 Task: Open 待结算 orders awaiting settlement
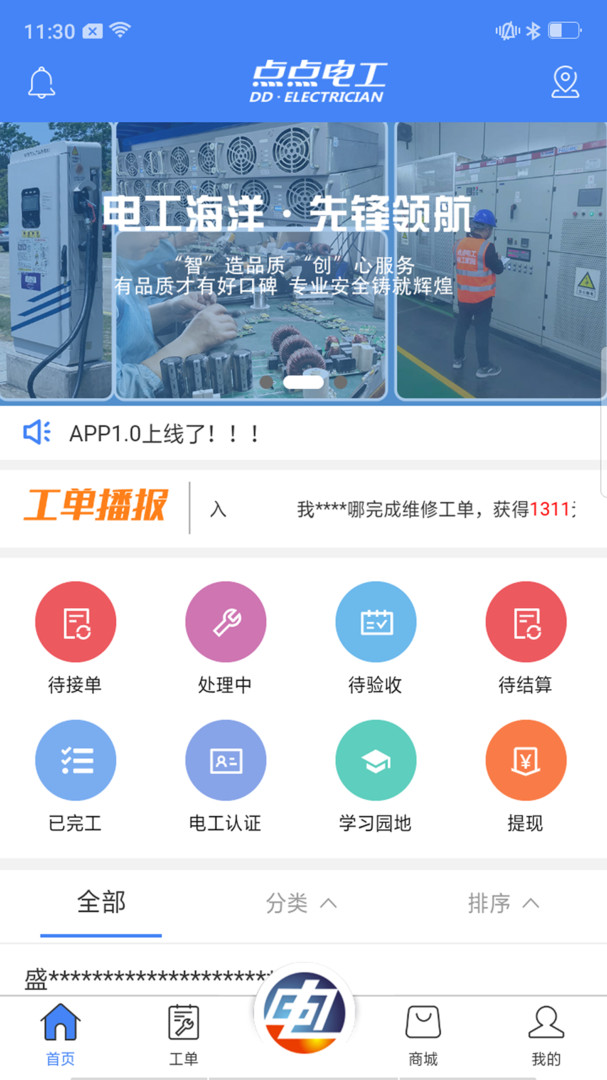[525, 638]
